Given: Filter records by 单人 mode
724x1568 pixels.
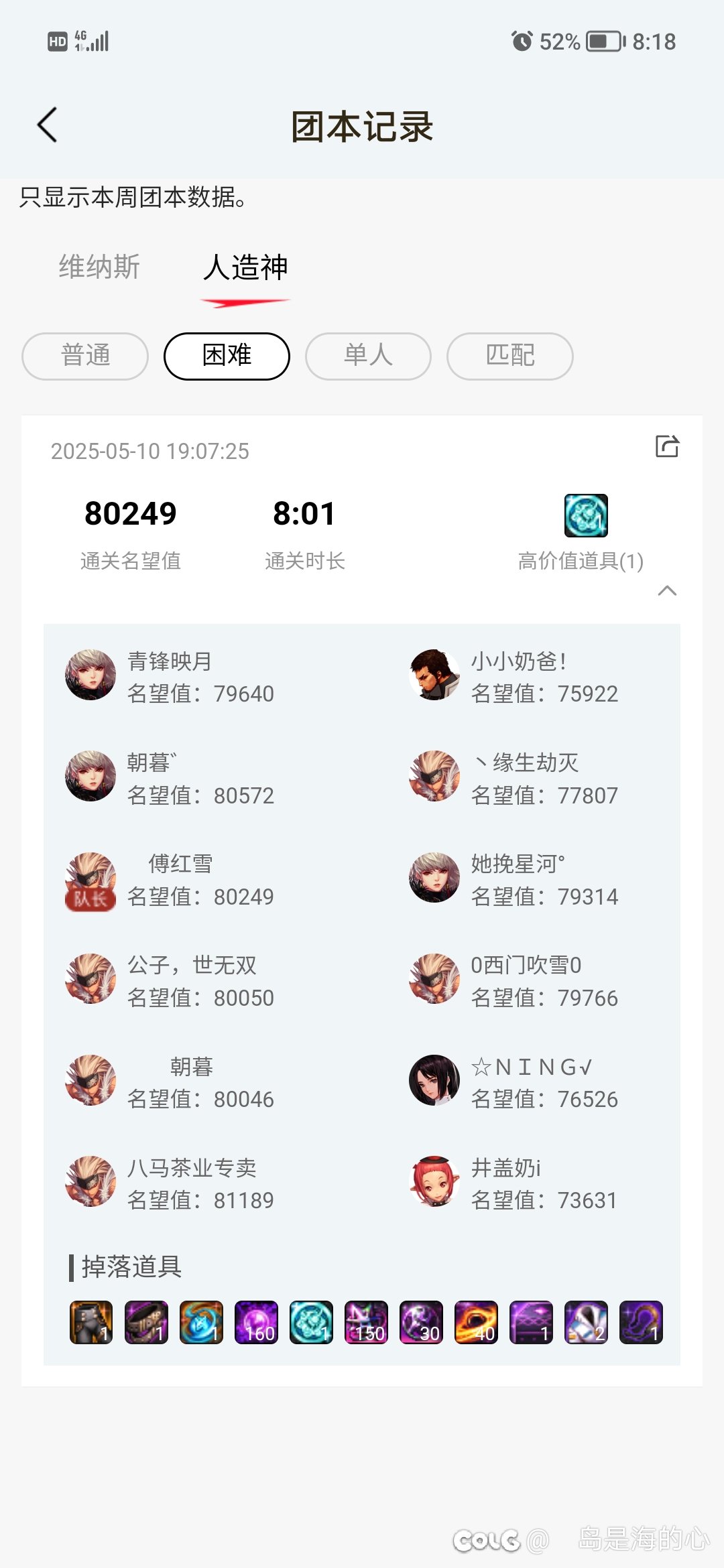Looking at the screenshot, I should click(368, 356).
